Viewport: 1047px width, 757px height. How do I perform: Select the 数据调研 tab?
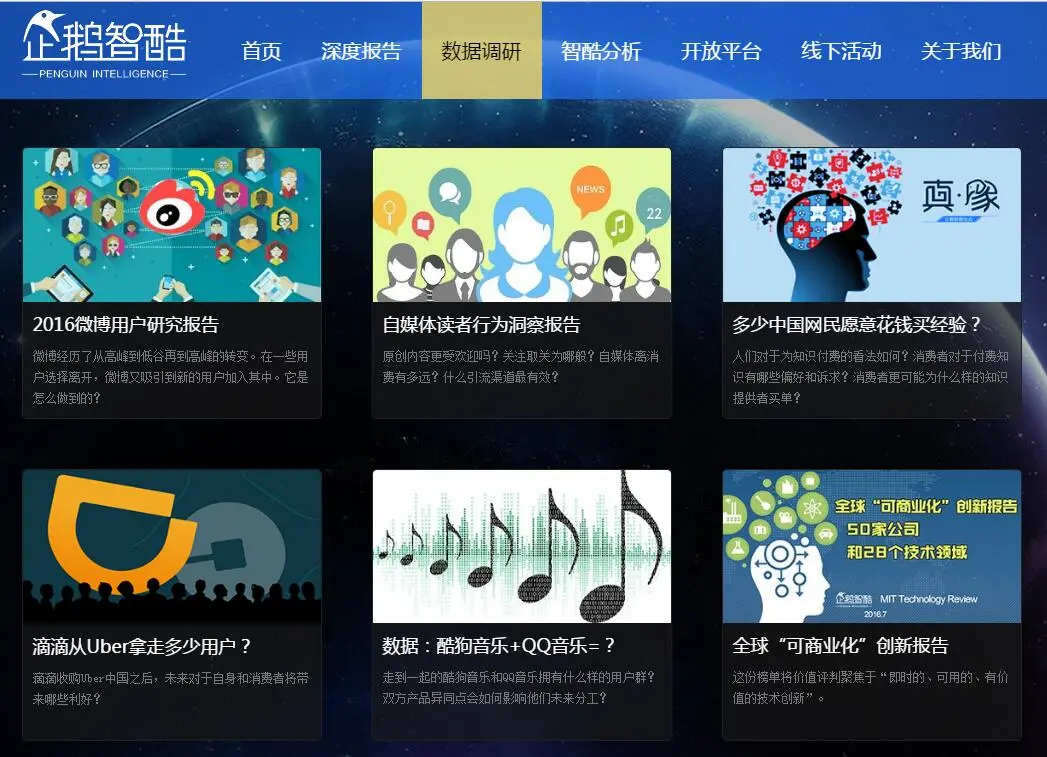(481, 51)
